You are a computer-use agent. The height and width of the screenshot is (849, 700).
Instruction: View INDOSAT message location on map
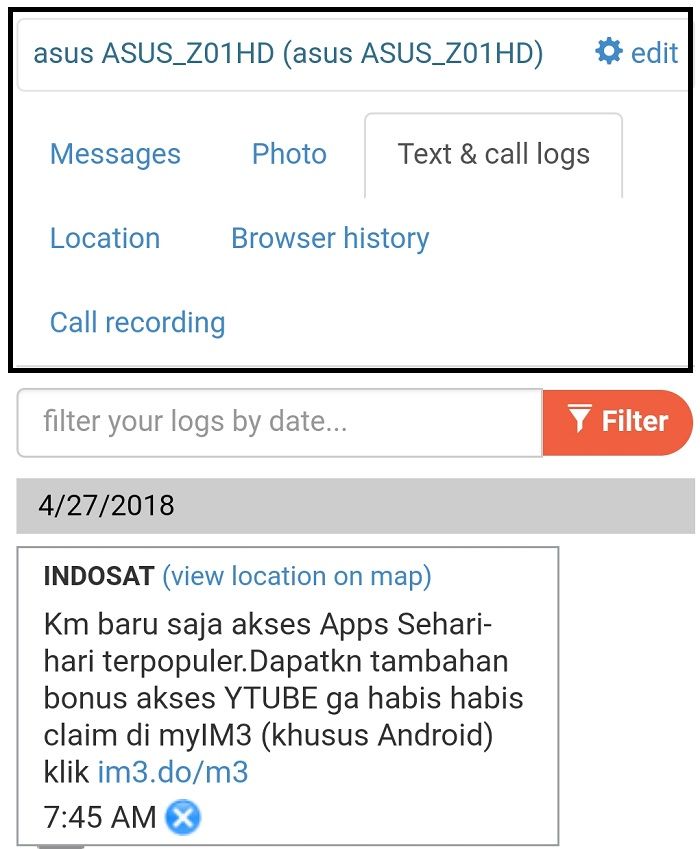[297, 576]
